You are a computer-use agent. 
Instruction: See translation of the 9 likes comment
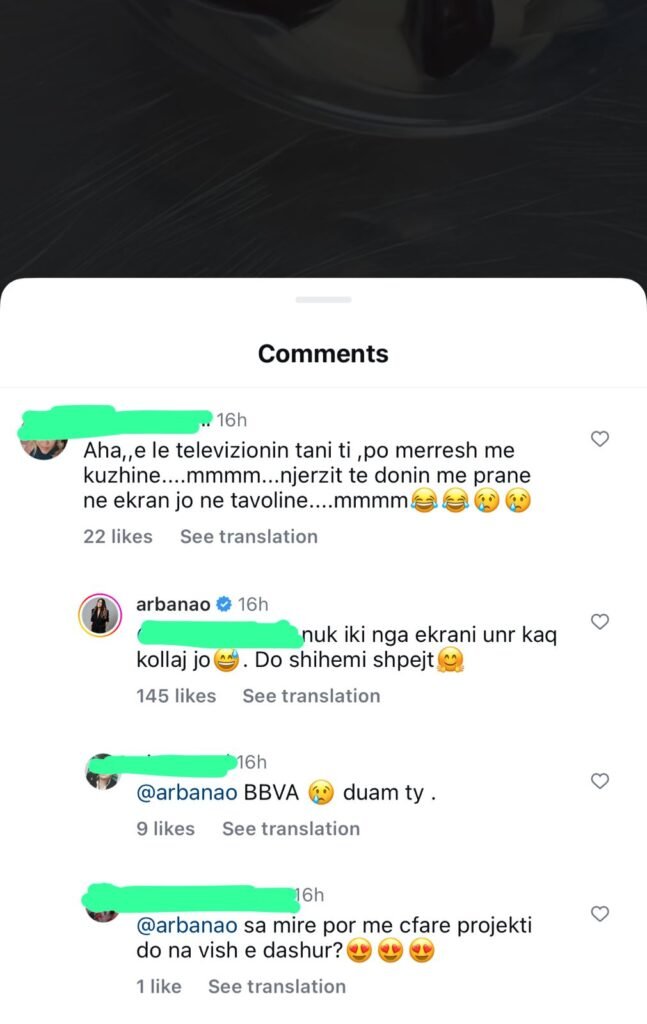pos(290,828)
